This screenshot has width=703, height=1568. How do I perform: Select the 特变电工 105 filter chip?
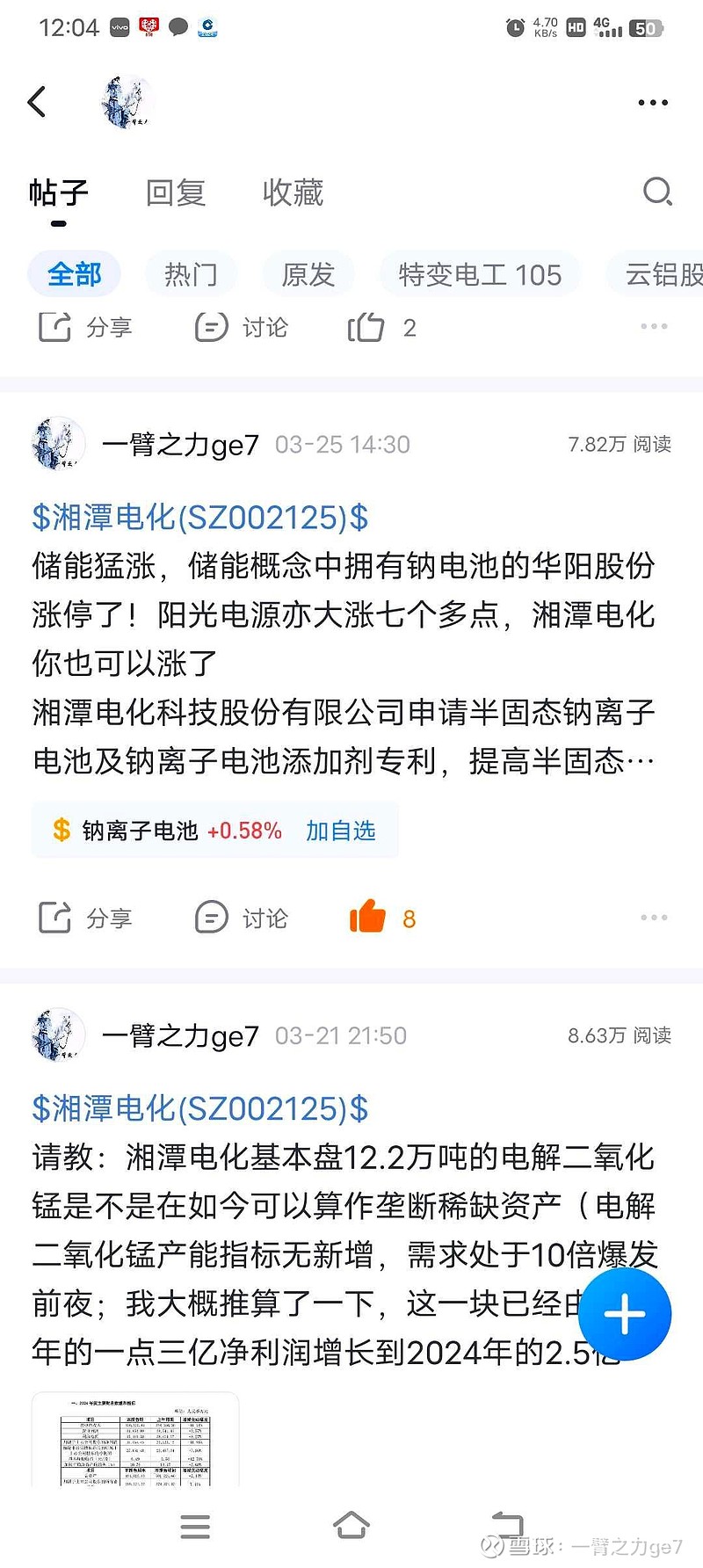pyautogui.click(x=480, y=274)
